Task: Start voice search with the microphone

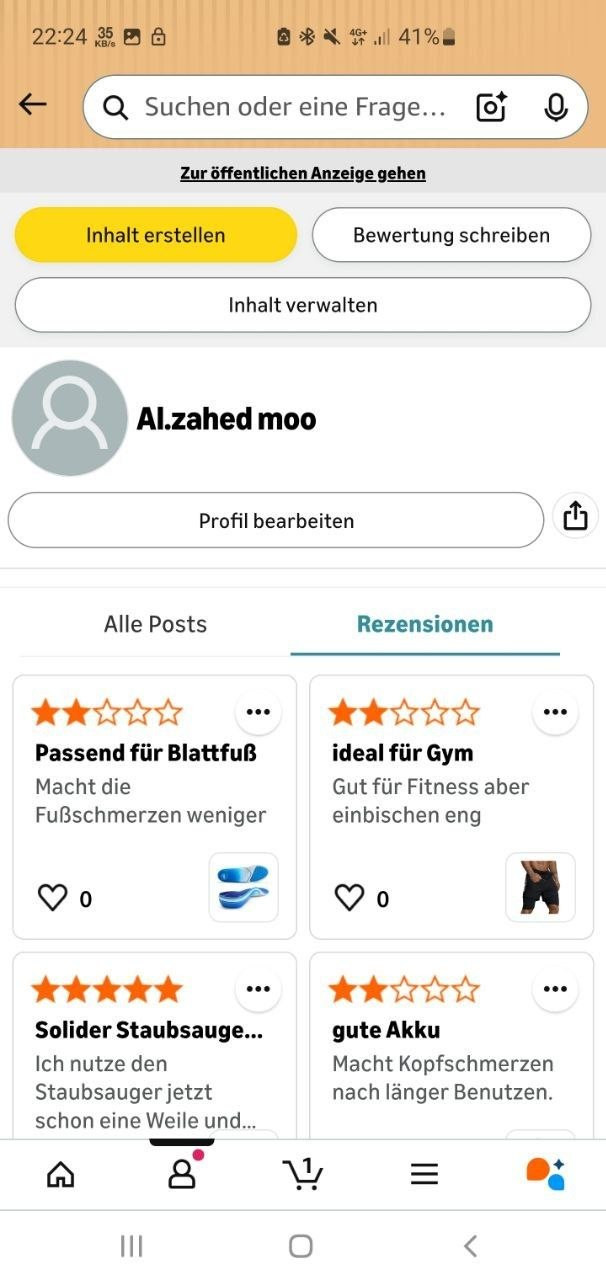Action: coord(556,107)
